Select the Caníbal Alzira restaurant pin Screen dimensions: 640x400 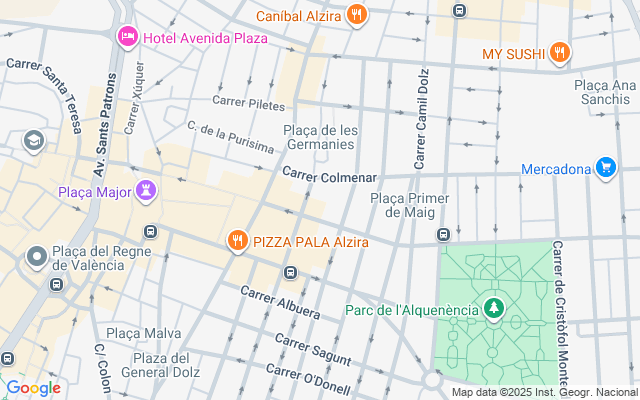[356, 14]
